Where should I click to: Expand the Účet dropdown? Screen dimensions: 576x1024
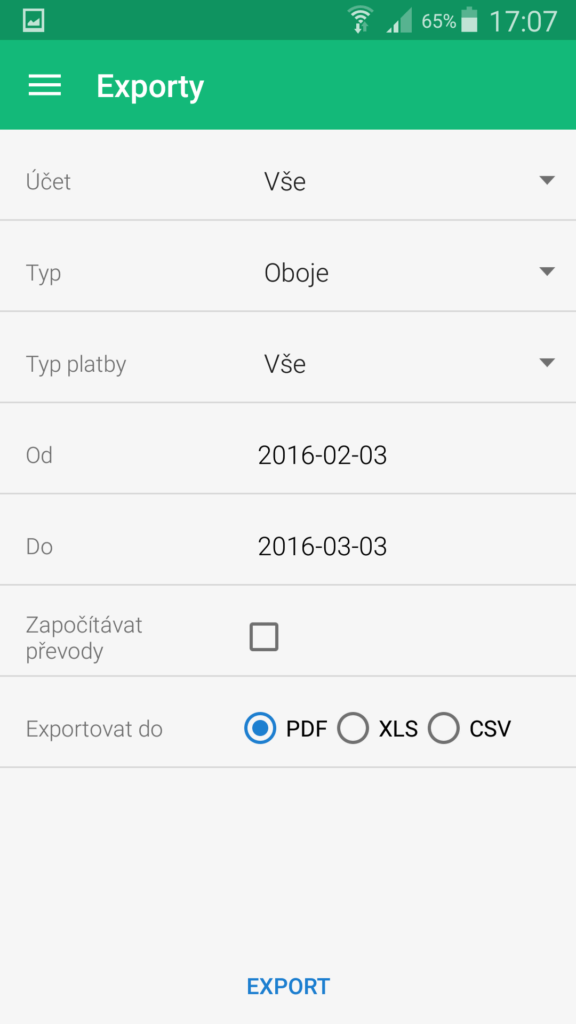click(409, 182)
